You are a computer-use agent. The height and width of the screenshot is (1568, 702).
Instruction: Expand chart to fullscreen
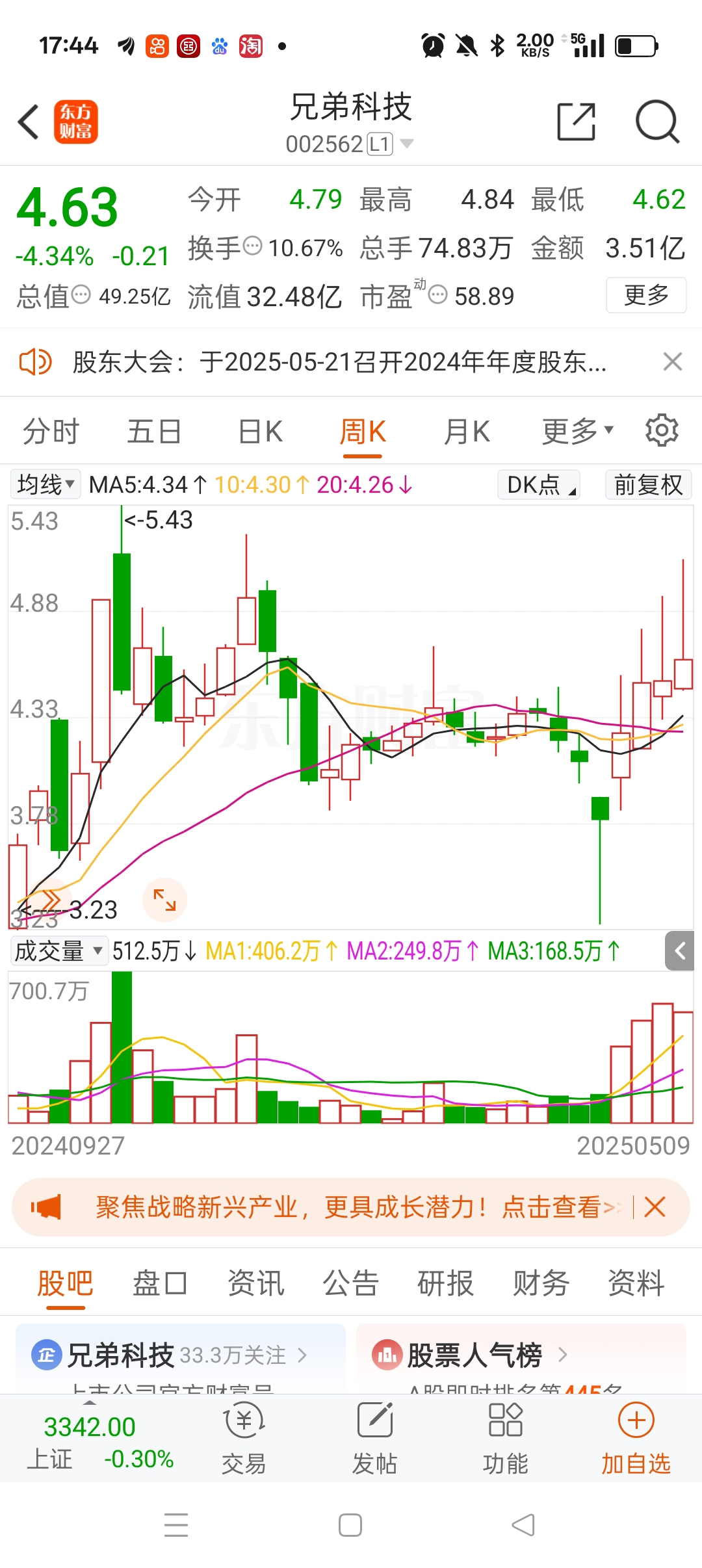[x=164, y=900]
